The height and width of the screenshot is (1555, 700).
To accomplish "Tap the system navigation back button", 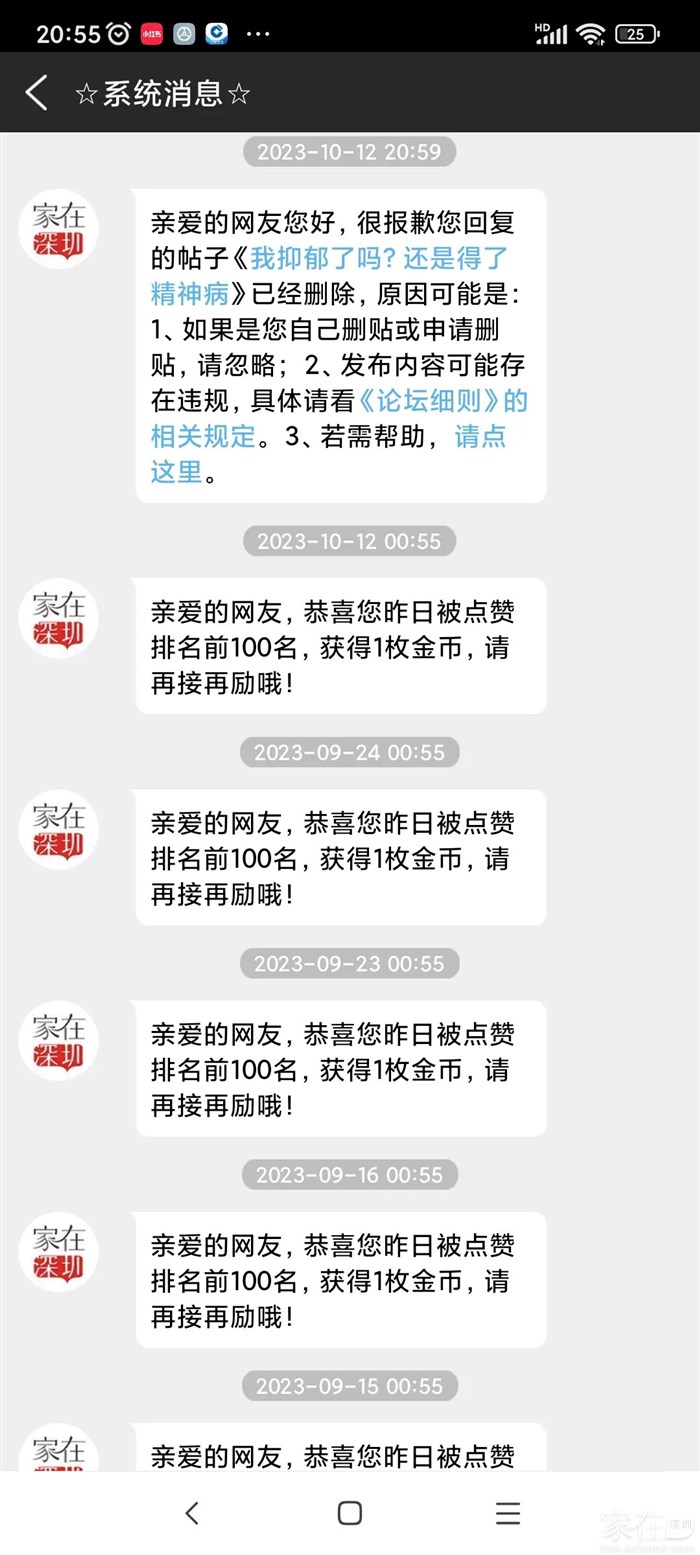I will tap(192, 1513).
